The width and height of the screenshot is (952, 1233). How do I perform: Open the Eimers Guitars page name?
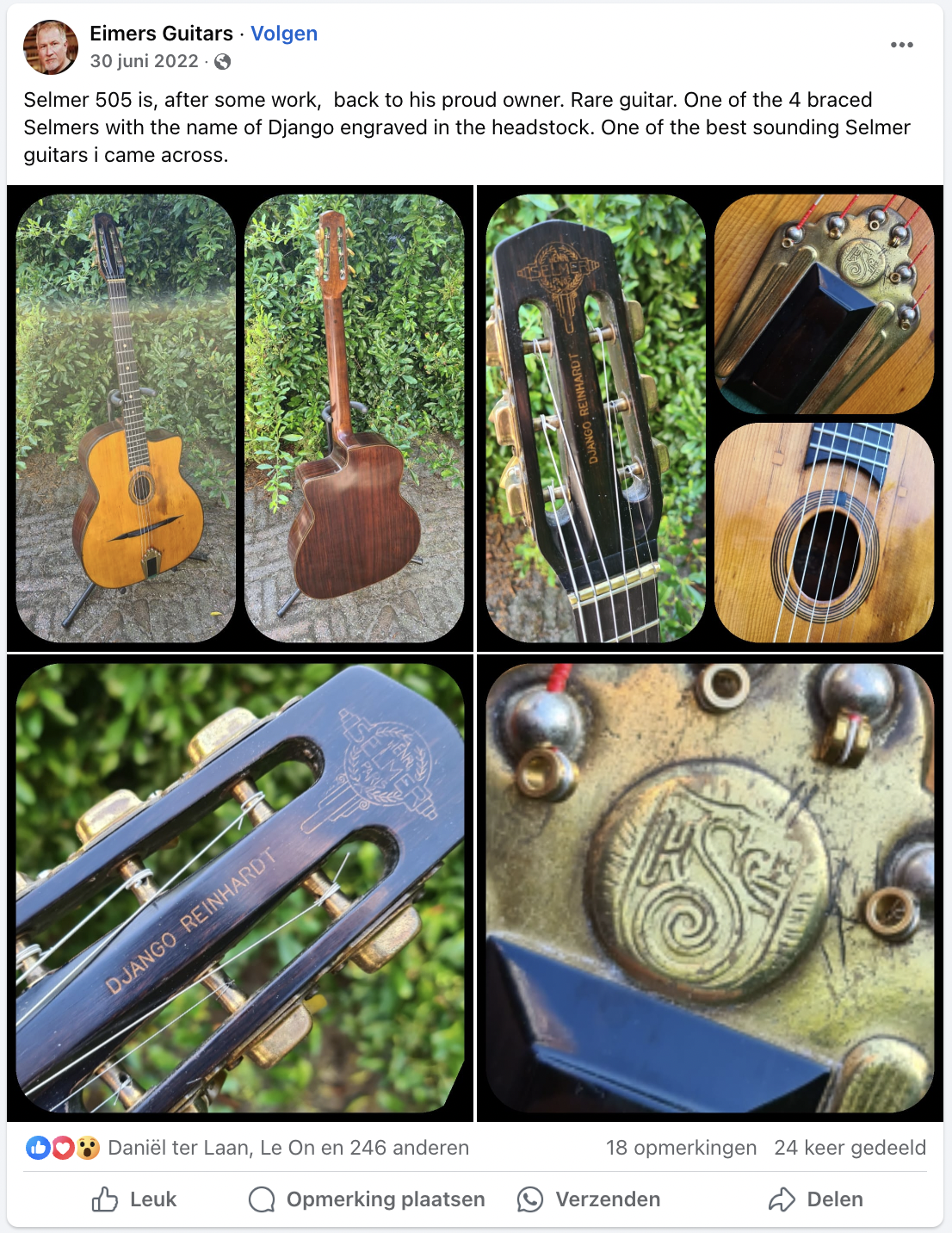[x=161, y=34]
